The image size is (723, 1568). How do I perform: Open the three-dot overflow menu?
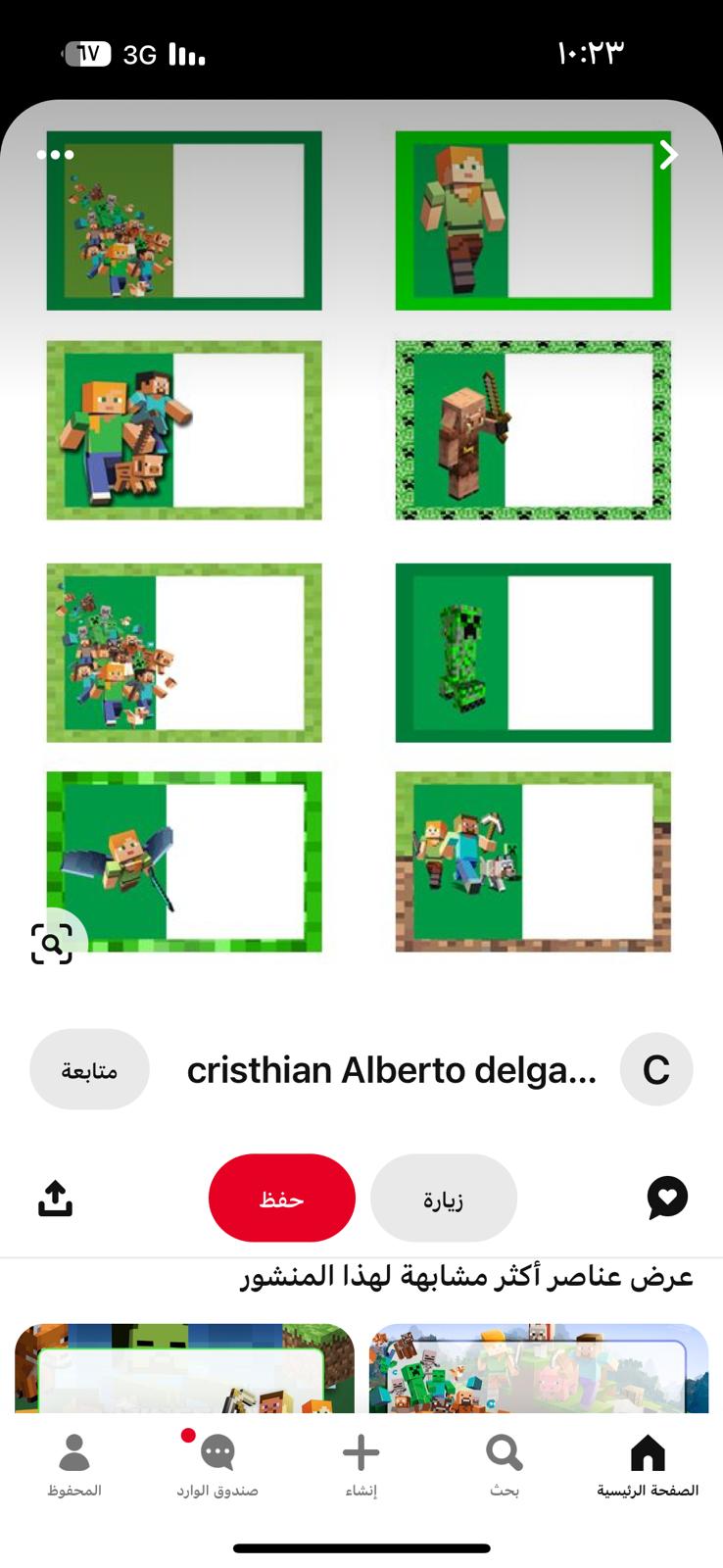[x=55, y=155]
